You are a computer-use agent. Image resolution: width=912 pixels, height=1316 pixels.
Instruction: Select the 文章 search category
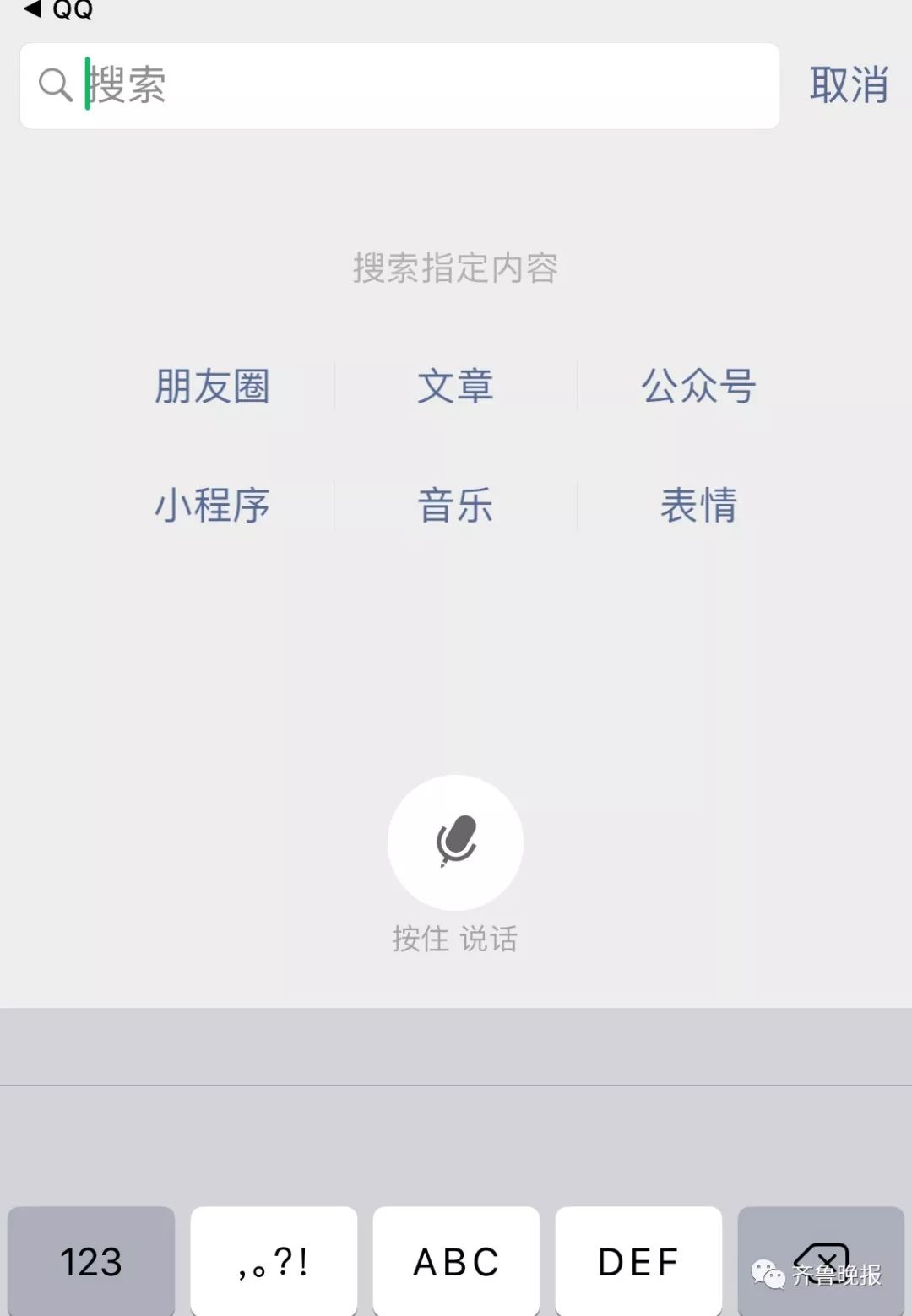456,387
